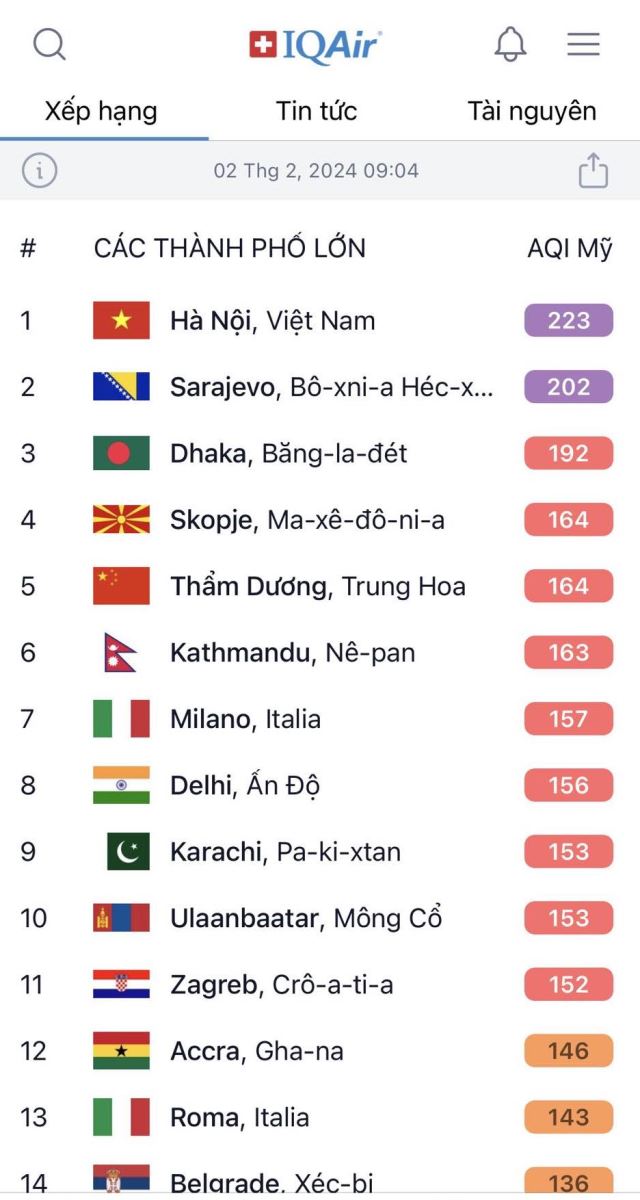Open the Delhi, Ấn Độ row
This screenshot has width=640, height=1200.
click(320, 785)
